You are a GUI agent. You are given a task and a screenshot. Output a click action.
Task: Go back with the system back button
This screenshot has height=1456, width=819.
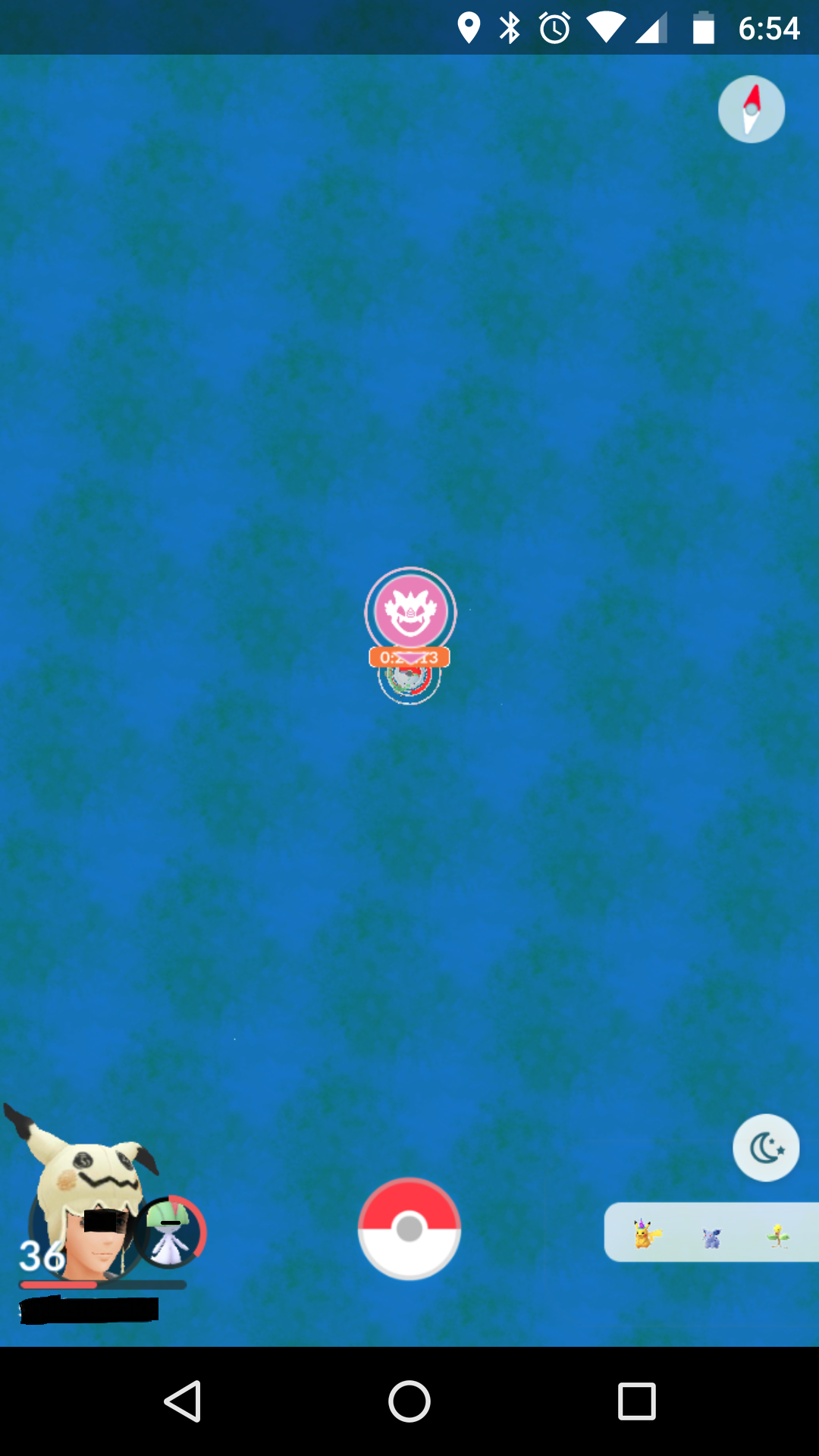[x=182, y=1401]
